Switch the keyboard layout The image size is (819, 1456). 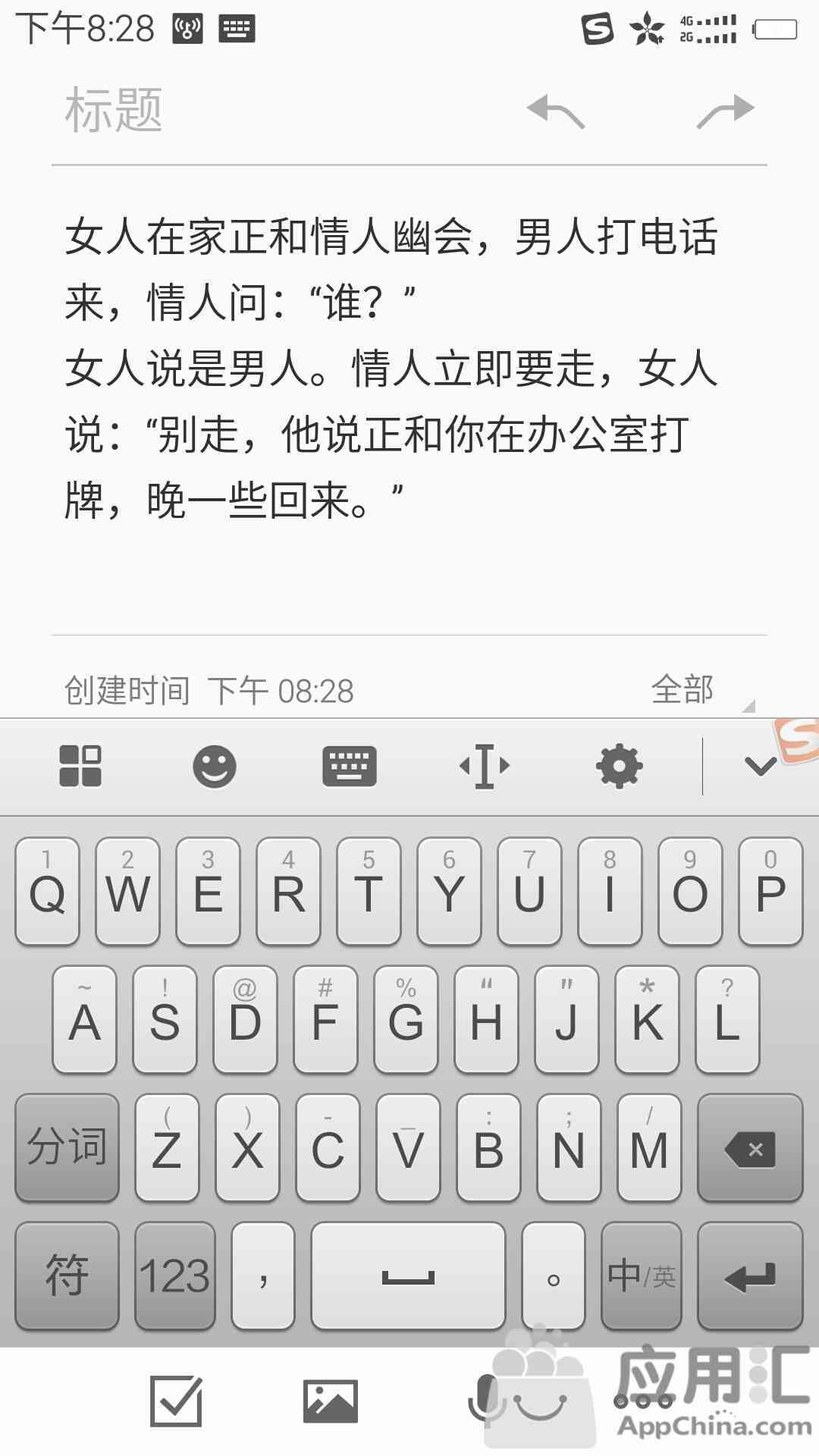(x=349, y=766)
